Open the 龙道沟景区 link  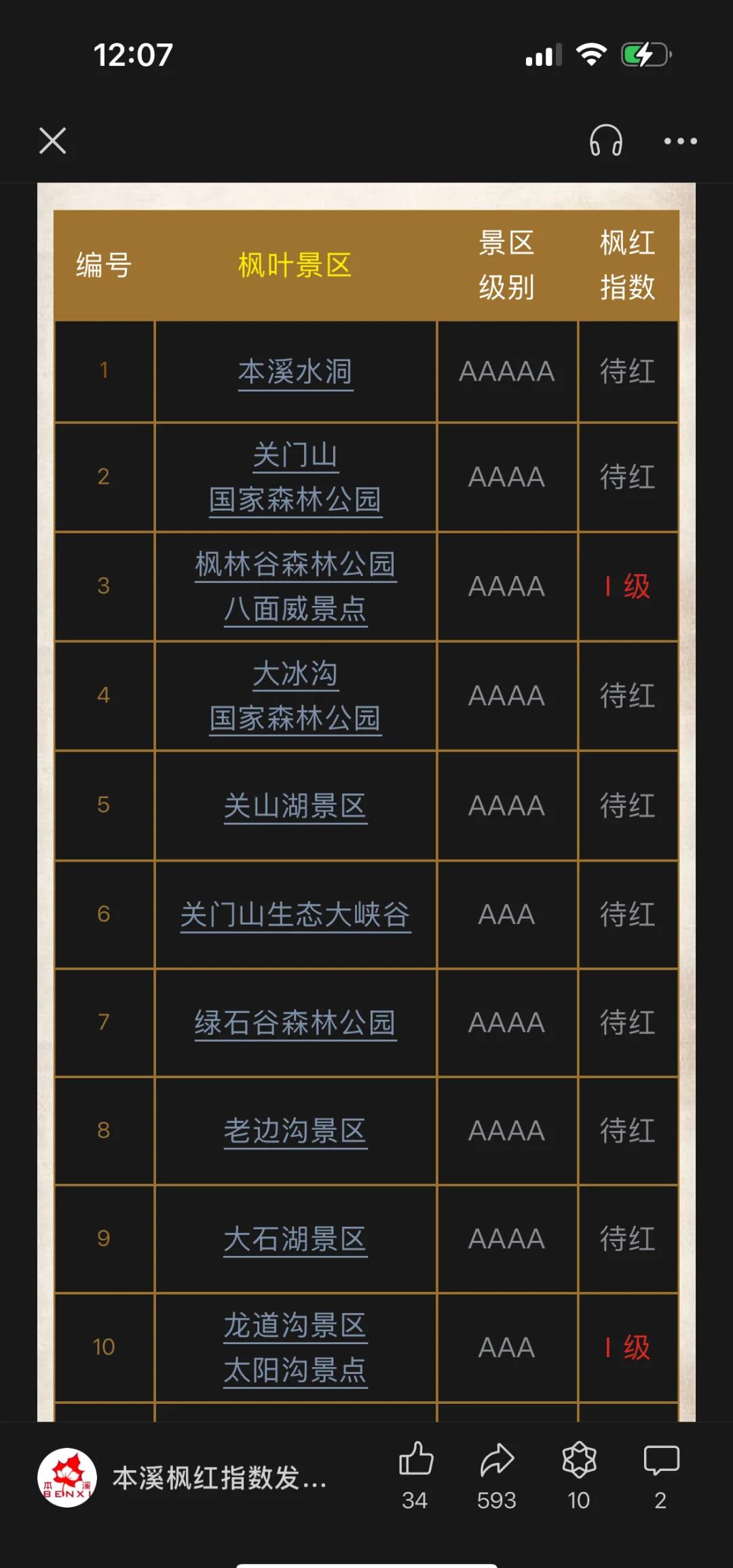[x=295, y=1326]
